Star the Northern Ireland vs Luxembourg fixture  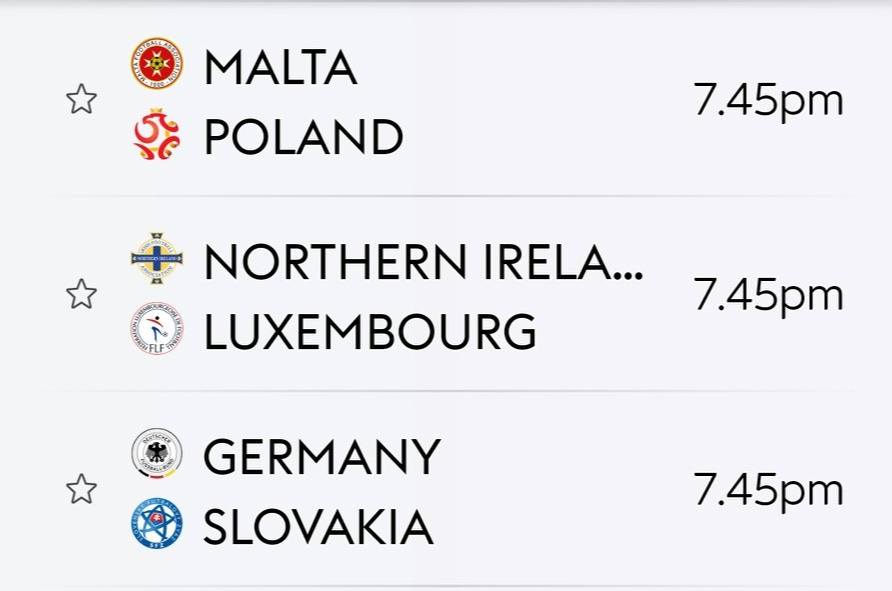coord(81,295)
